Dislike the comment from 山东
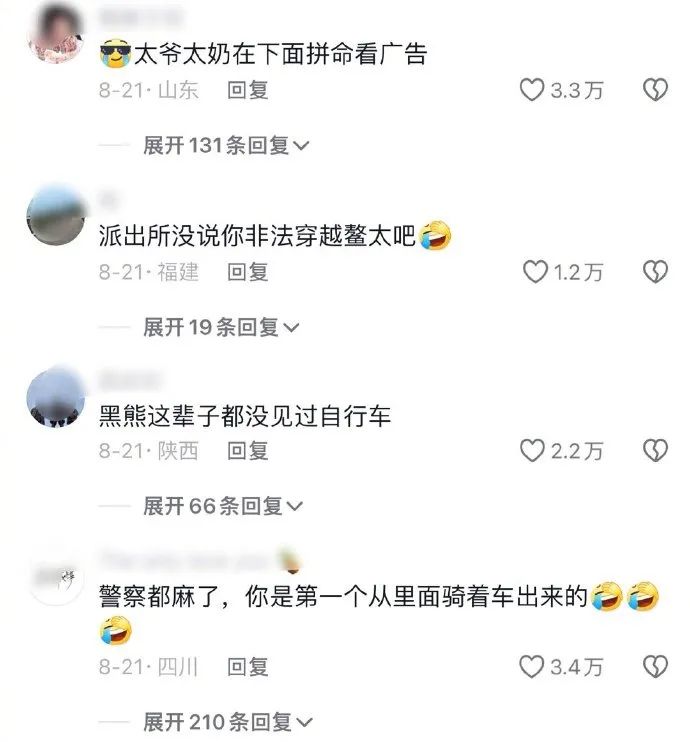Image resolution: width=690 pixels, height=742 pixels. point(654,90)
